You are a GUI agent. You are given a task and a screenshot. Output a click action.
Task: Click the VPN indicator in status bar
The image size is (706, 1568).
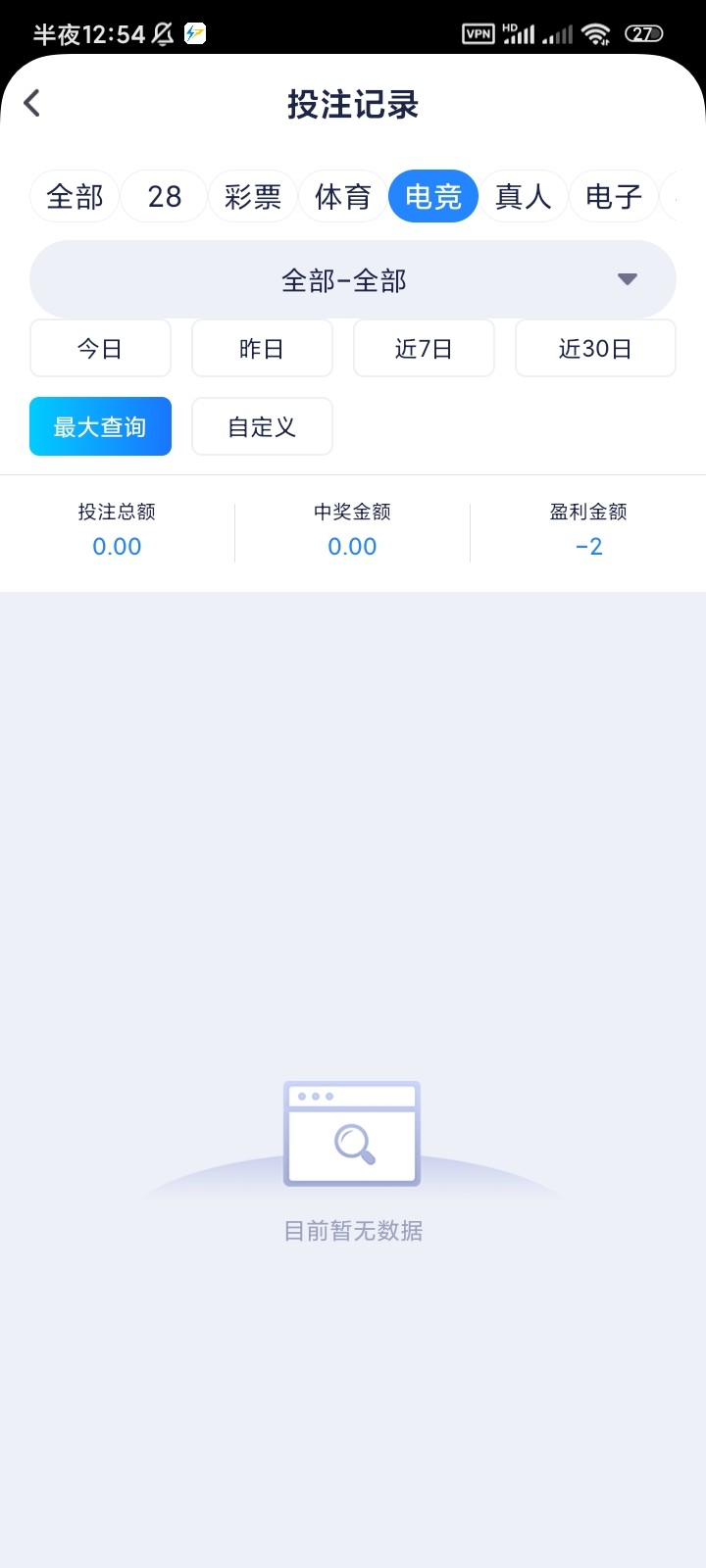click(x=479, y=32)
